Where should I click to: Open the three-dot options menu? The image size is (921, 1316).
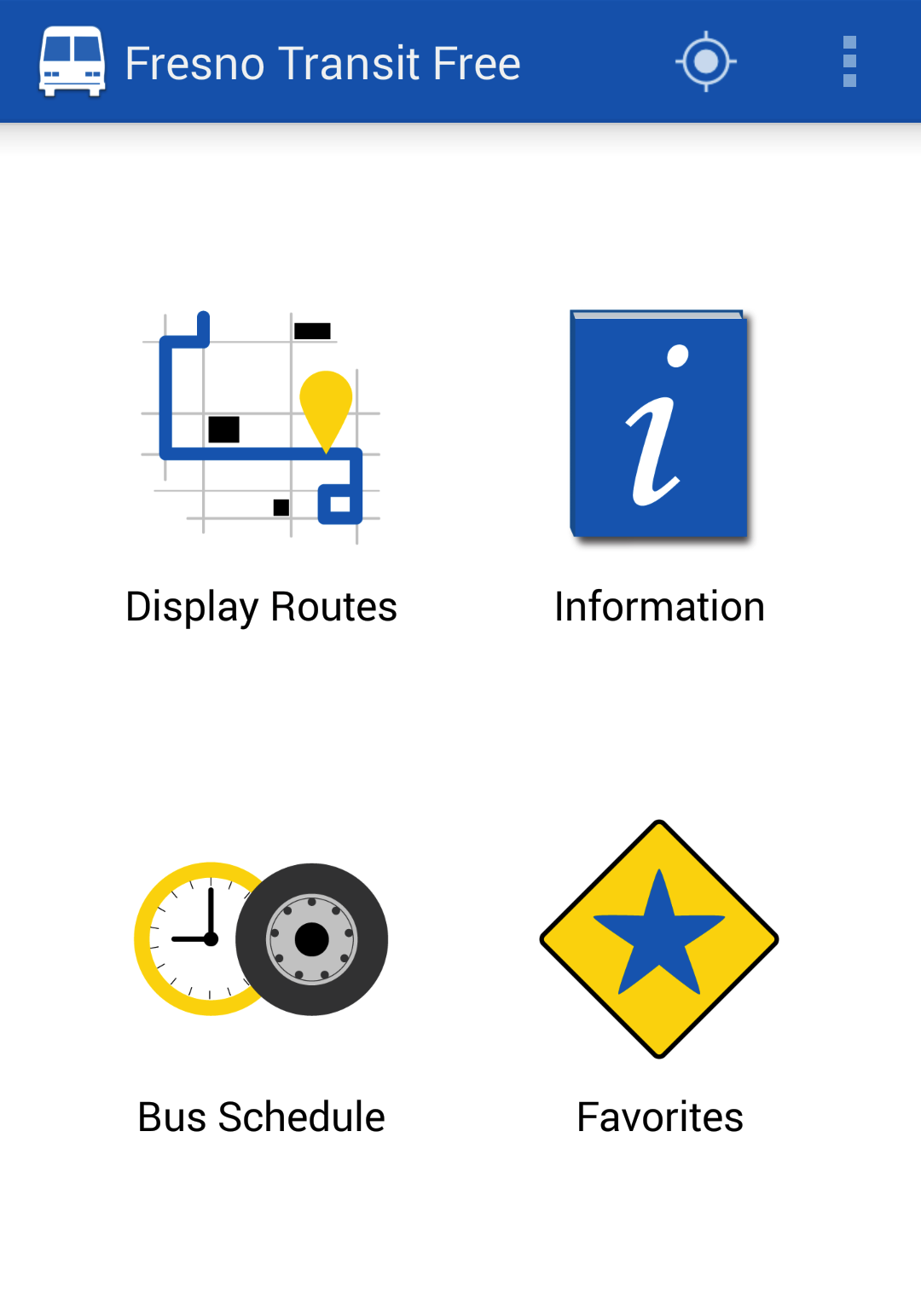pyautogui.click(x=849, y=61)
